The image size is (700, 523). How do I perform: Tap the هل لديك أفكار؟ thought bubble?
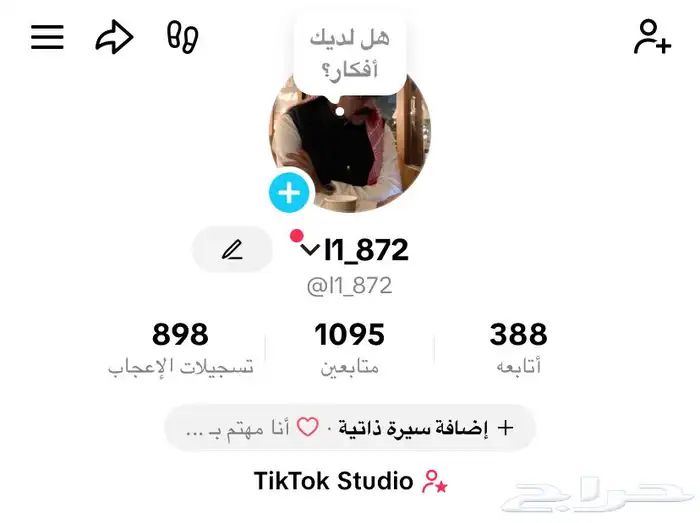click(350, 56)
